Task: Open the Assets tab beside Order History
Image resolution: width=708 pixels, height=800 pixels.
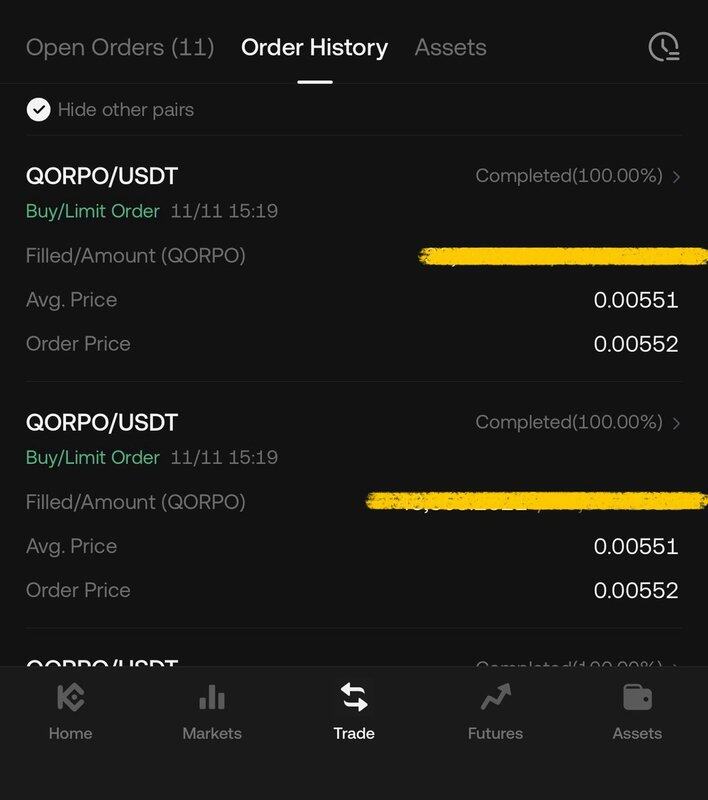Action: click(450, 47)
